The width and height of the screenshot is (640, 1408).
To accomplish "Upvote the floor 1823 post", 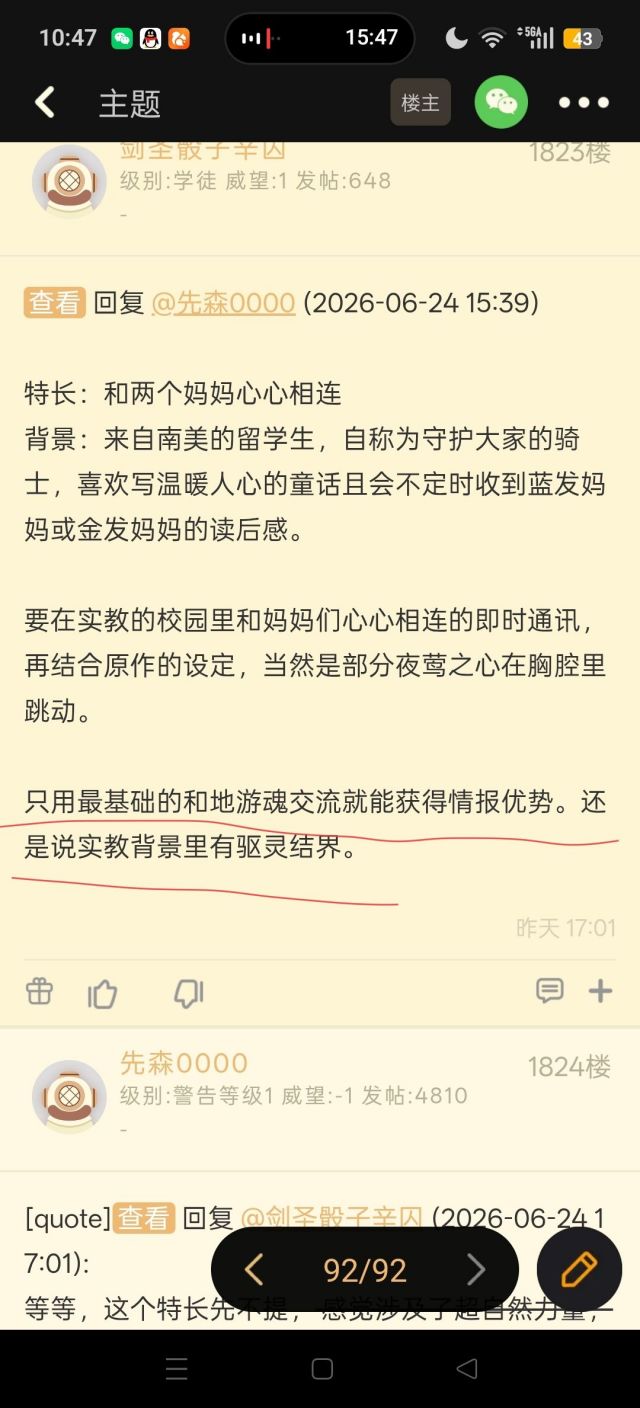I will pyautogui.click(x=103, y=993).
